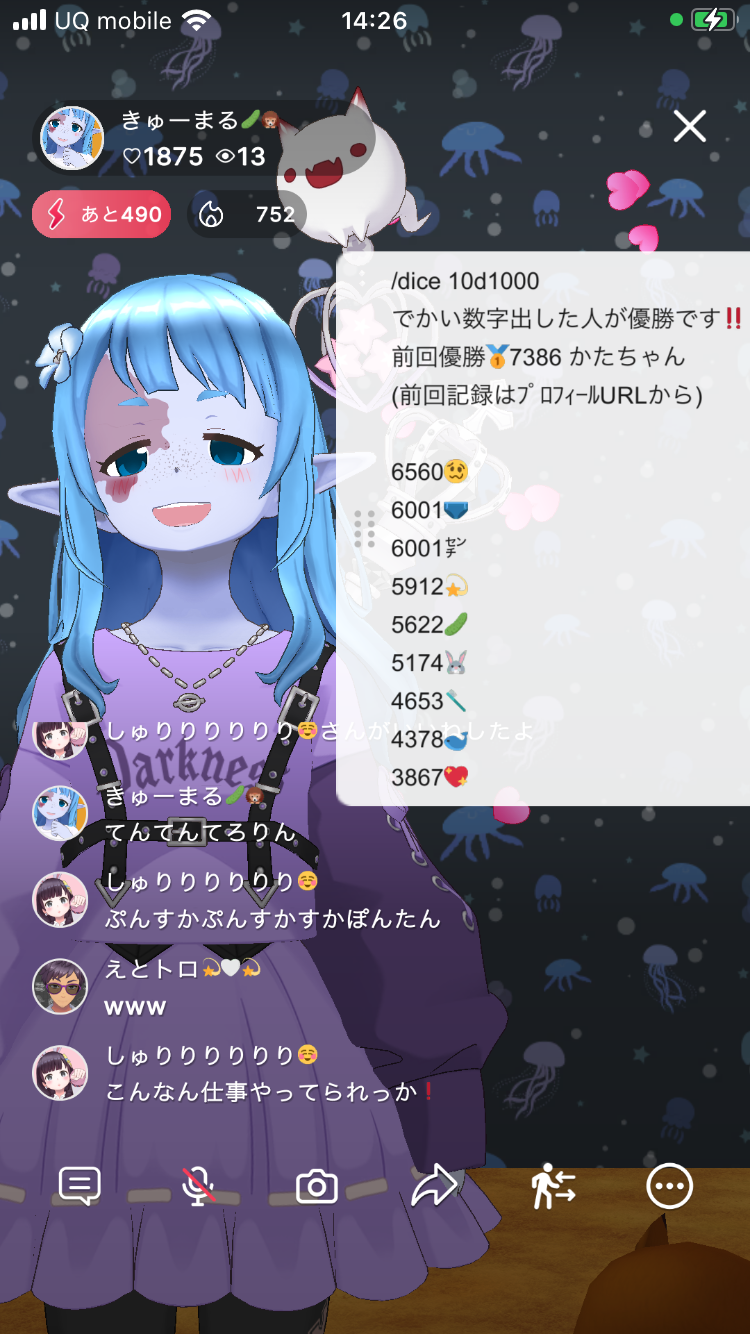The image size is (750, 1334).
Task: Take a screenshot with the camera icon
Action: tap(317, 1187)
